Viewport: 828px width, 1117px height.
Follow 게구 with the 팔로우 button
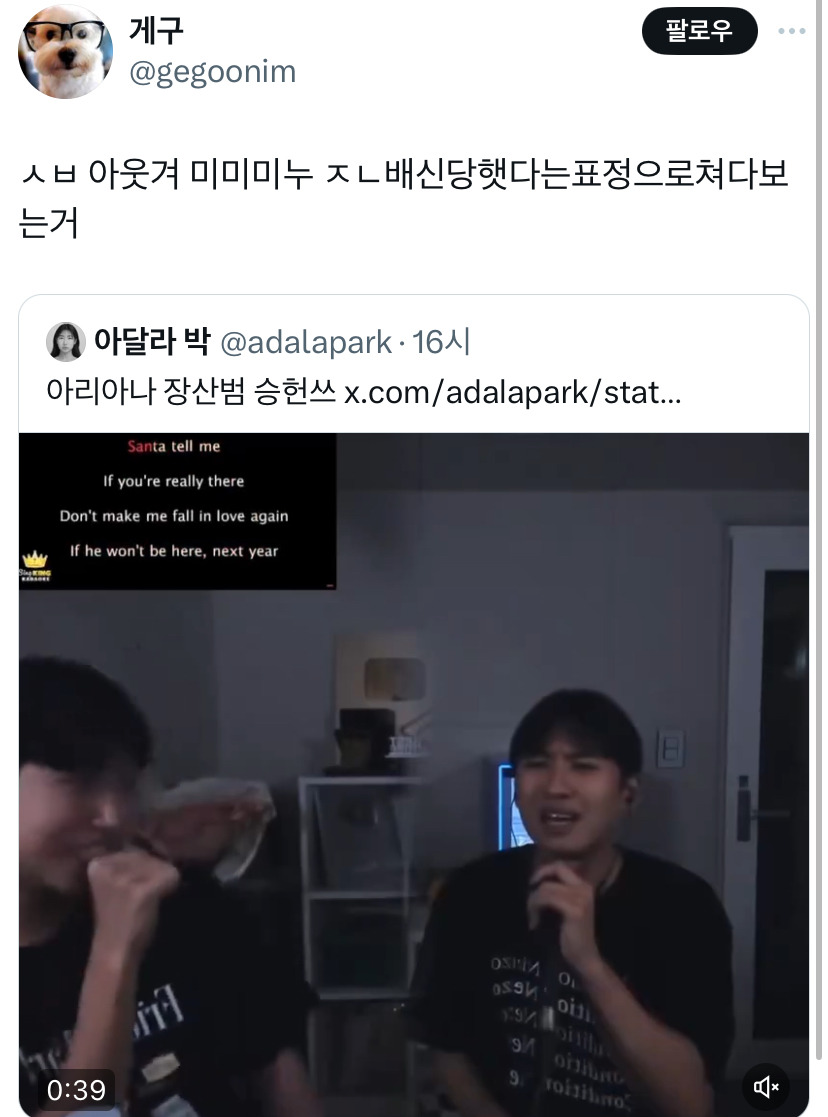699,31
